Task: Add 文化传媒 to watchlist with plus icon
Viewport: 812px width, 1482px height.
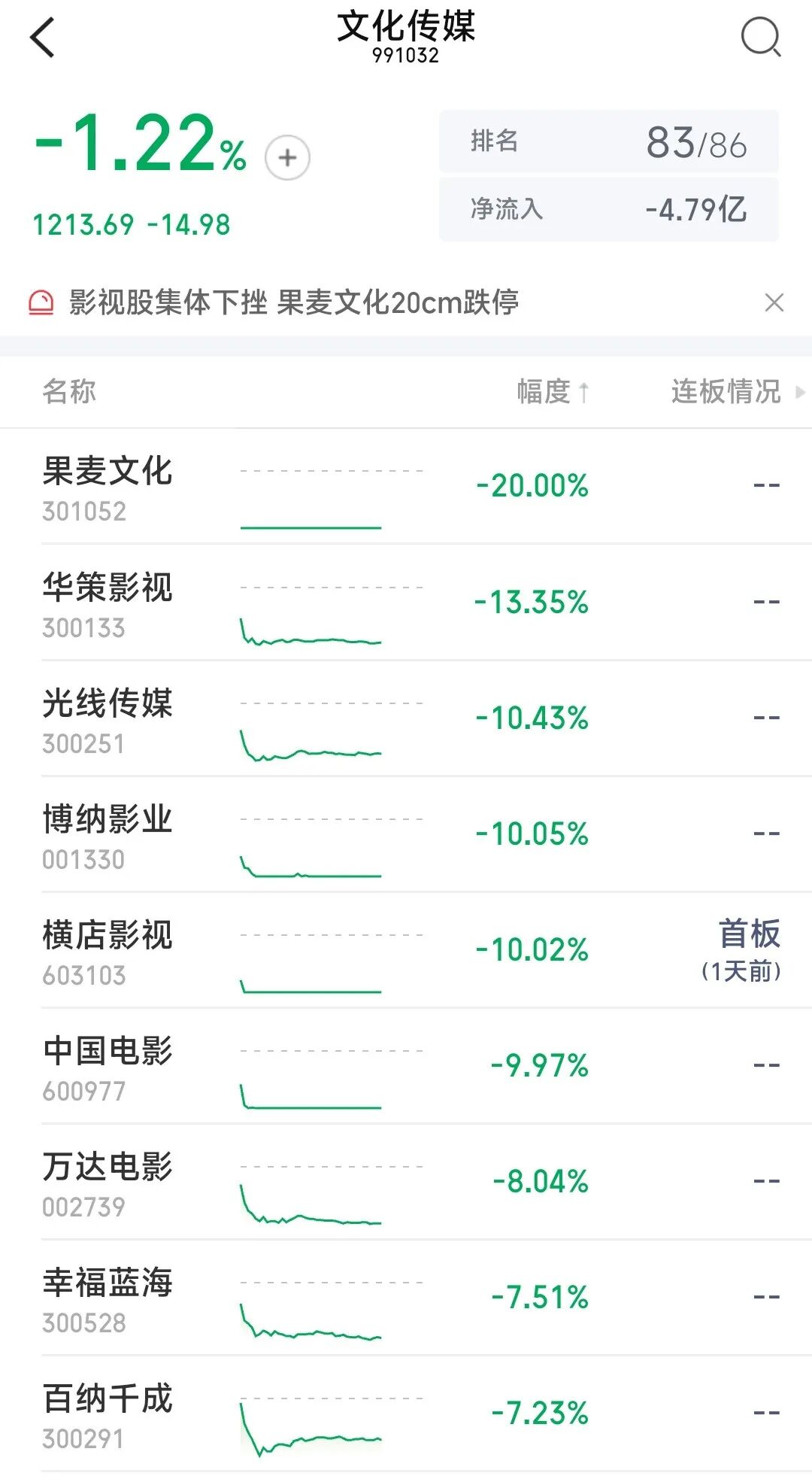Action: (x=287, y=158)
